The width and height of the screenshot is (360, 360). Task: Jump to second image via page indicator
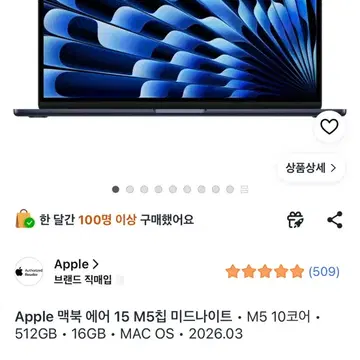click(130, 189)
